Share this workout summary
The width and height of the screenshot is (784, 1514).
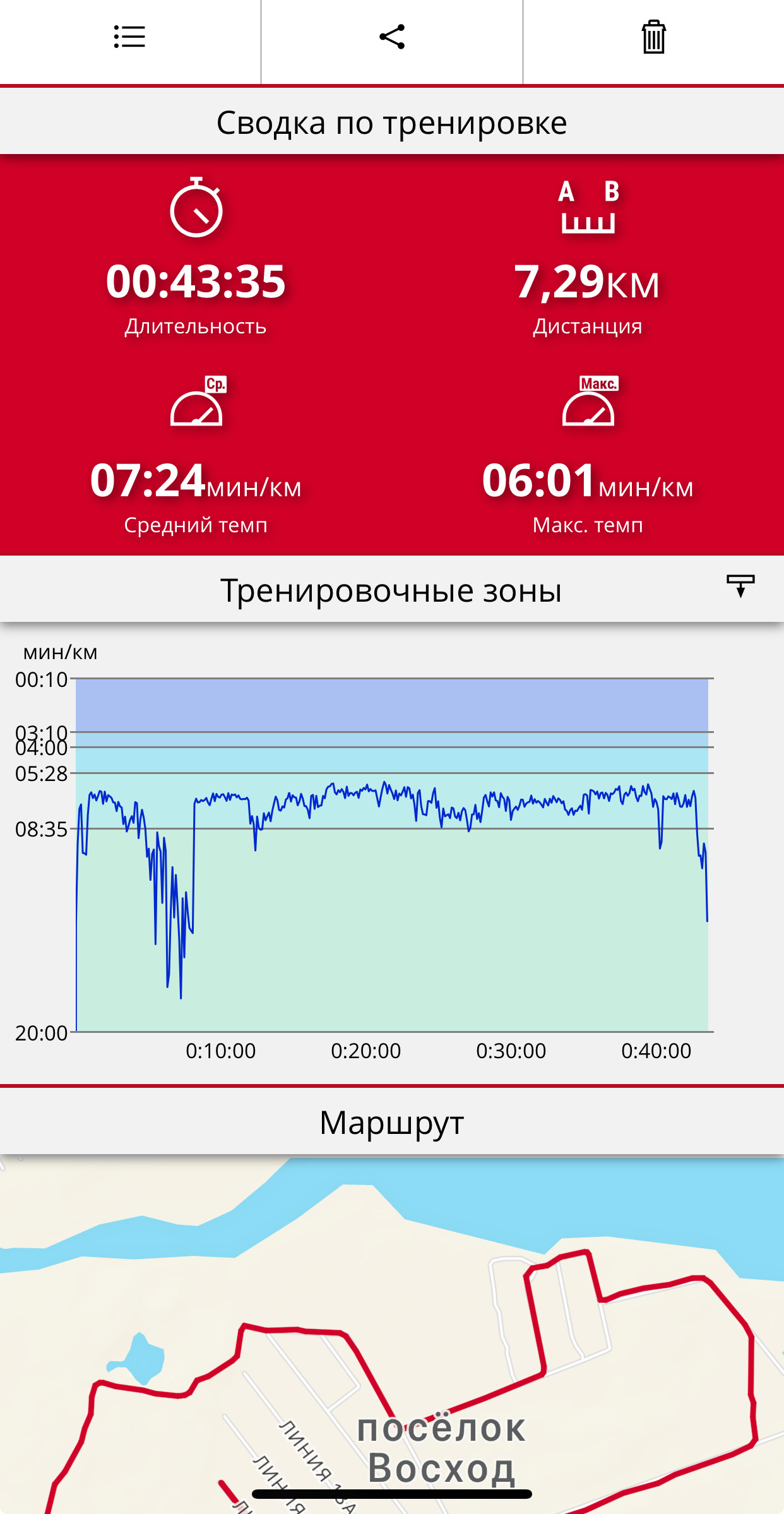391,37
